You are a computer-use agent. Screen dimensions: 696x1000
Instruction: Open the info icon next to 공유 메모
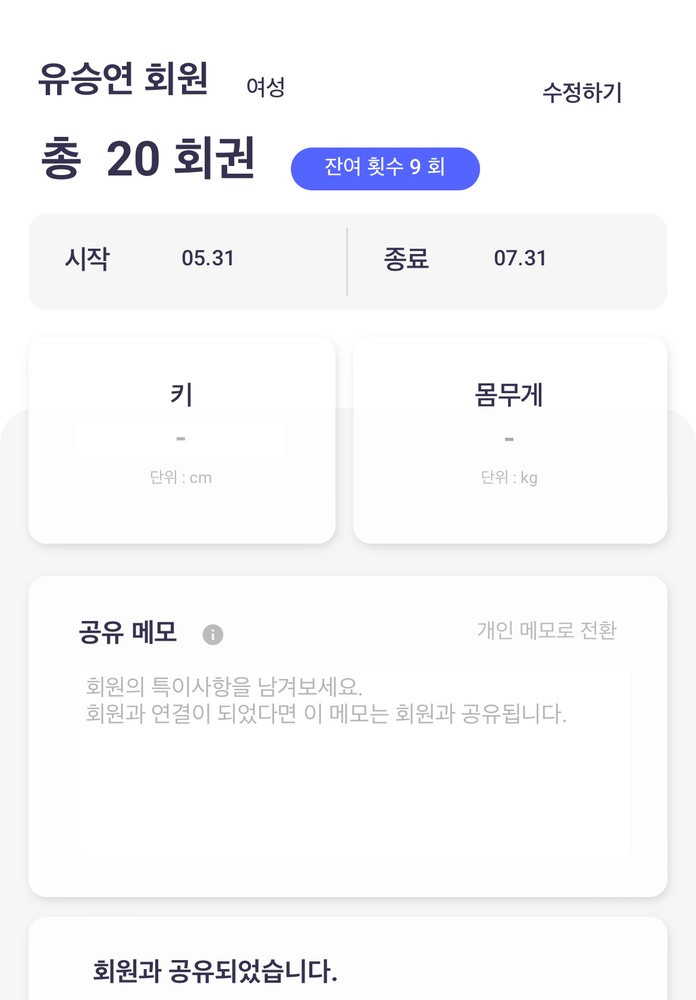pyautogui.click(x=213, y=635)
